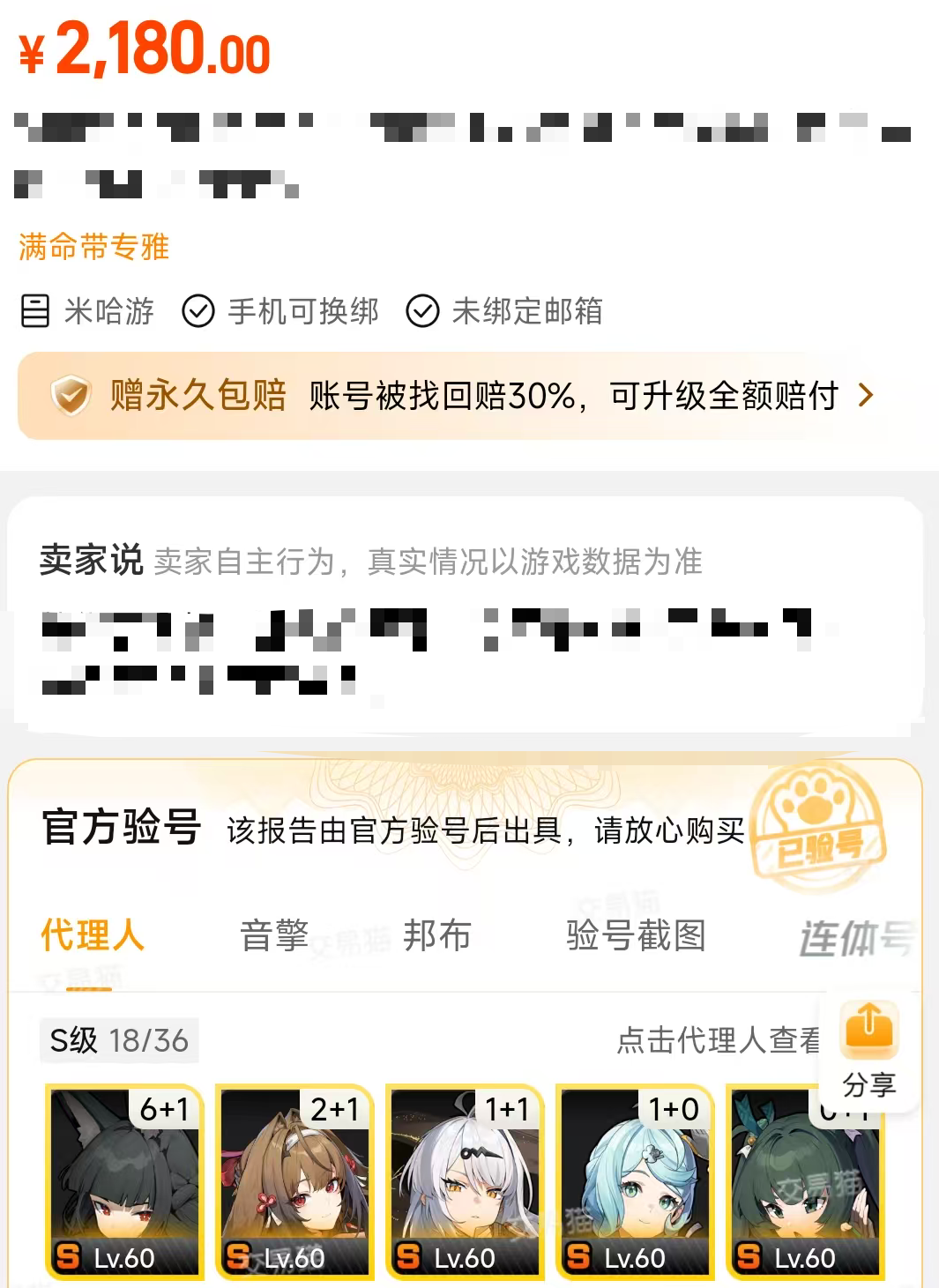Switch to the 连体号 tab
This screenshot has height=1288, width=939.
pyautogui.click(x=855, y=937)
